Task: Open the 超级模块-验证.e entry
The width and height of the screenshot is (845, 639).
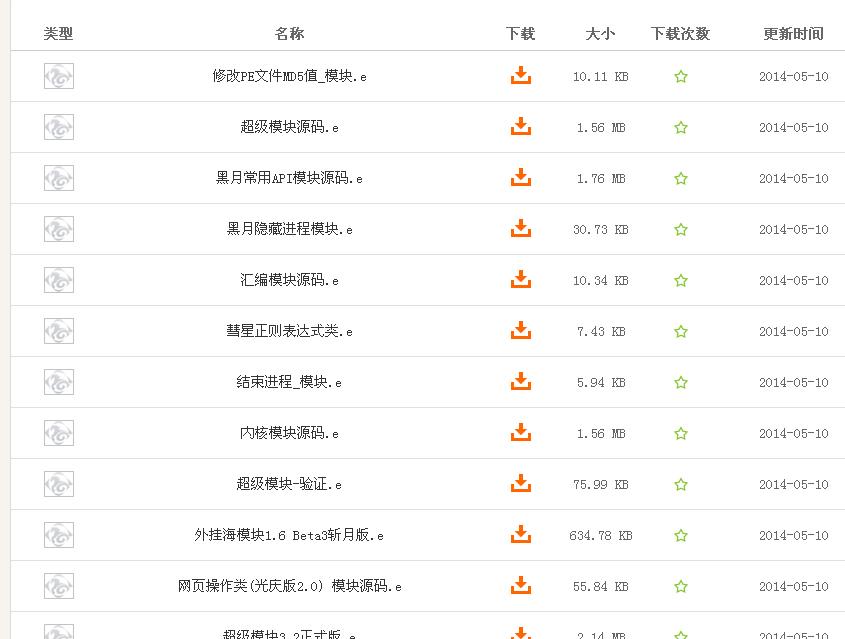Action: point(289,484)
